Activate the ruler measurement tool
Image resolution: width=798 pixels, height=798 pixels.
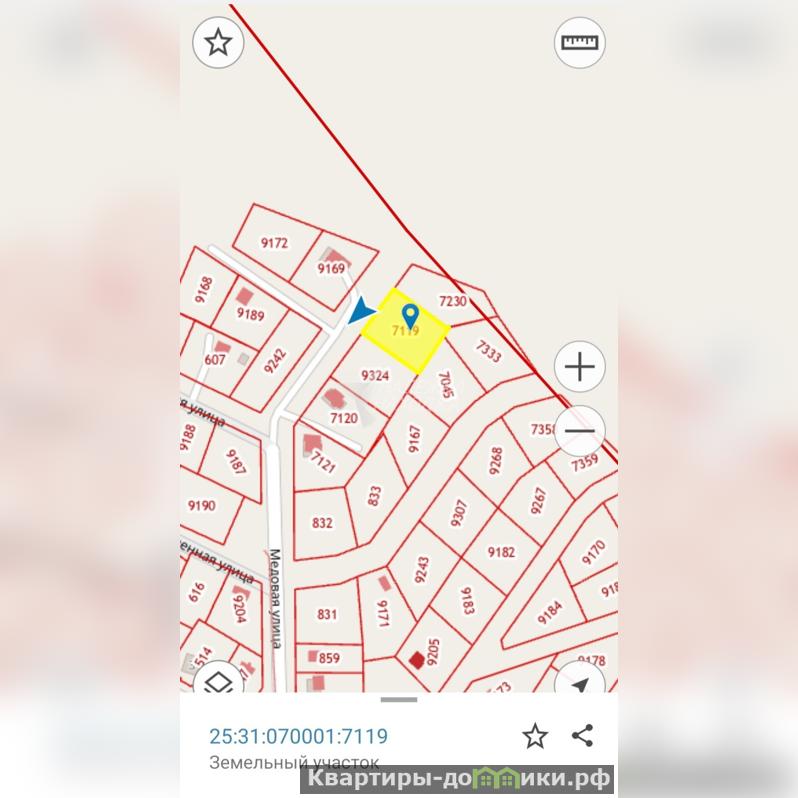[579, 43]
